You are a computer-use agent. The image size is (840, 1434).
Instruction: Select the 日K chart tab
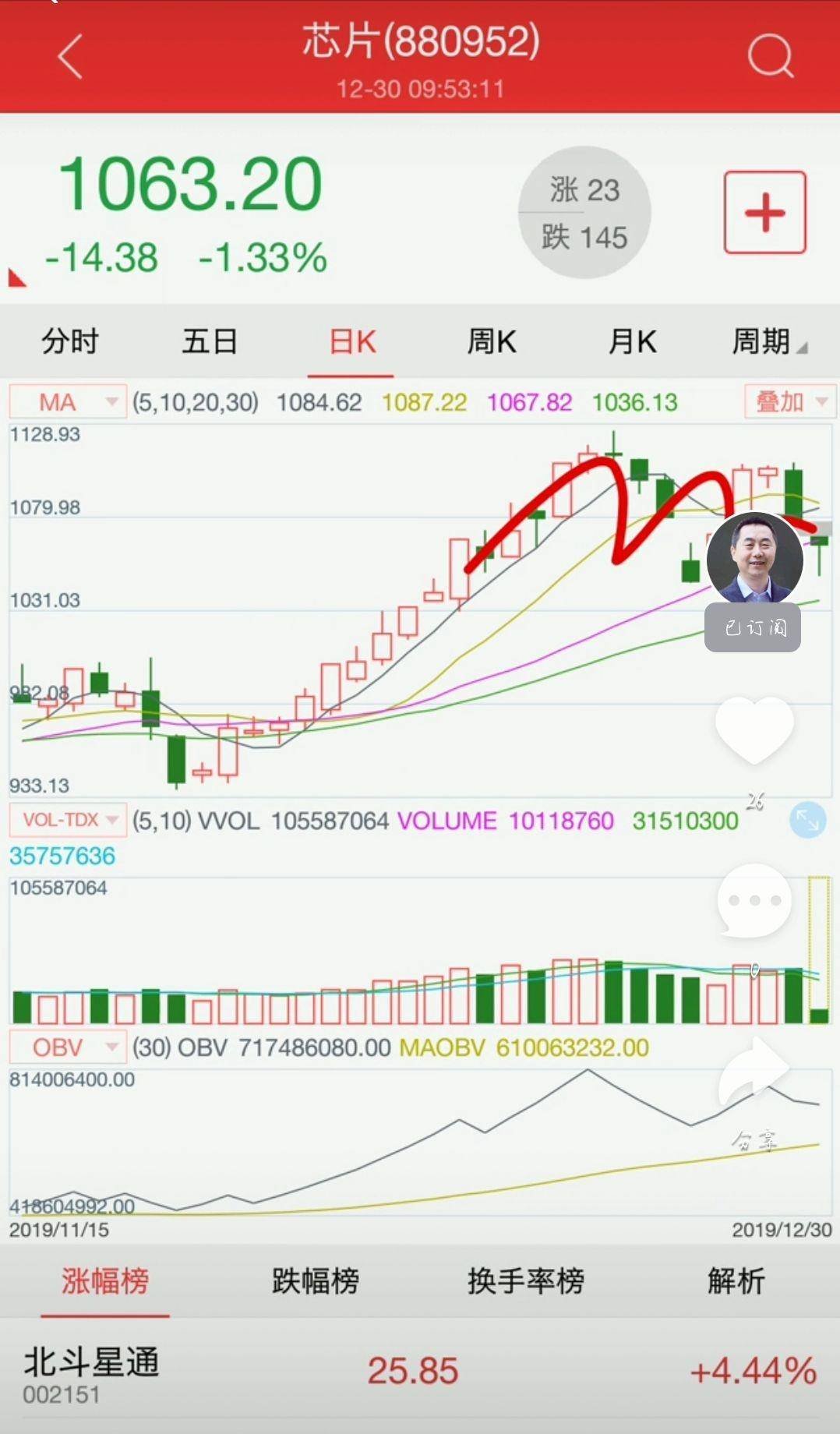pos(352,342)
